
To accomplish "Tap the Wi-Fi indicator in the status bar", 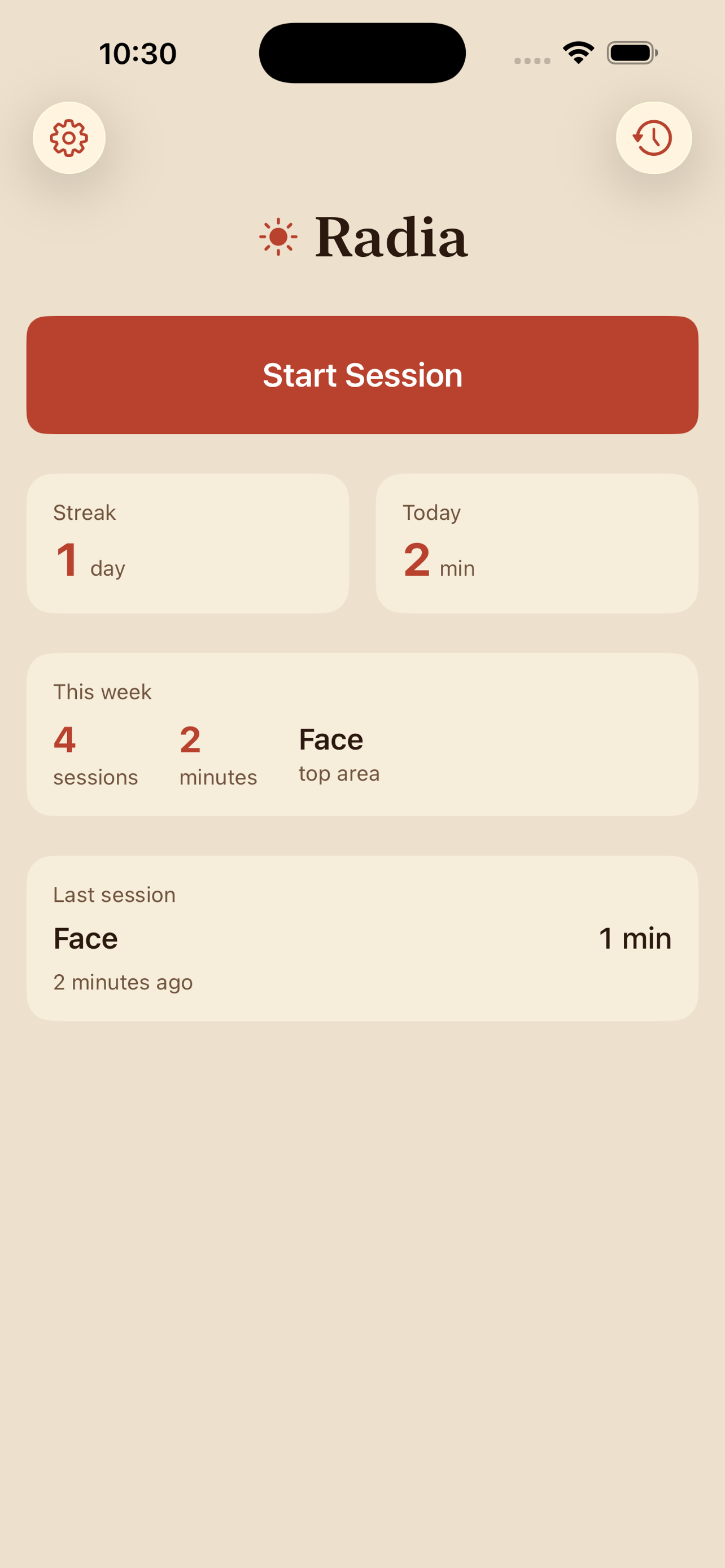I will click(576, 52).
